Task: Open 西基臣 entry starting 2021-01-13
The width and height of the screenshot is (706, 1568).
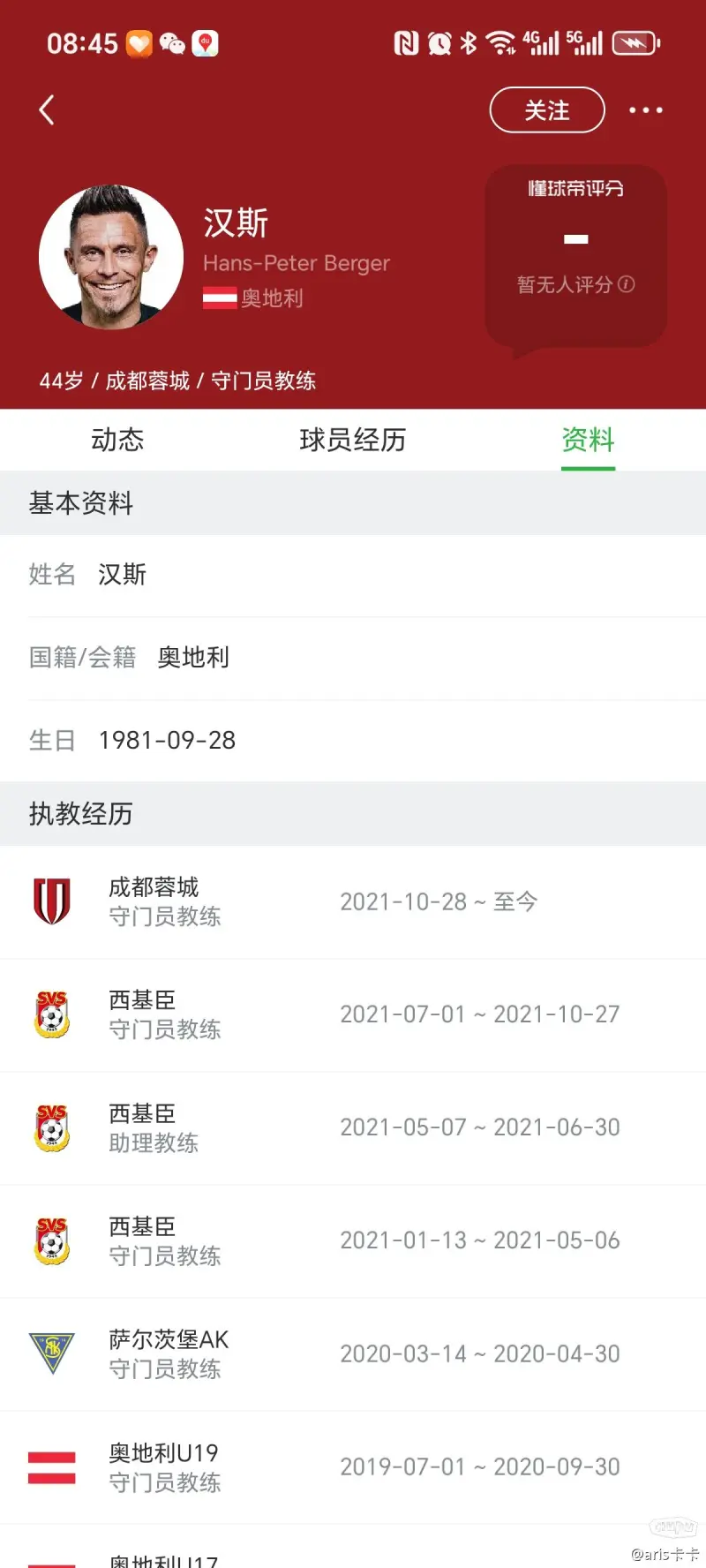Action: (353, 1241)
